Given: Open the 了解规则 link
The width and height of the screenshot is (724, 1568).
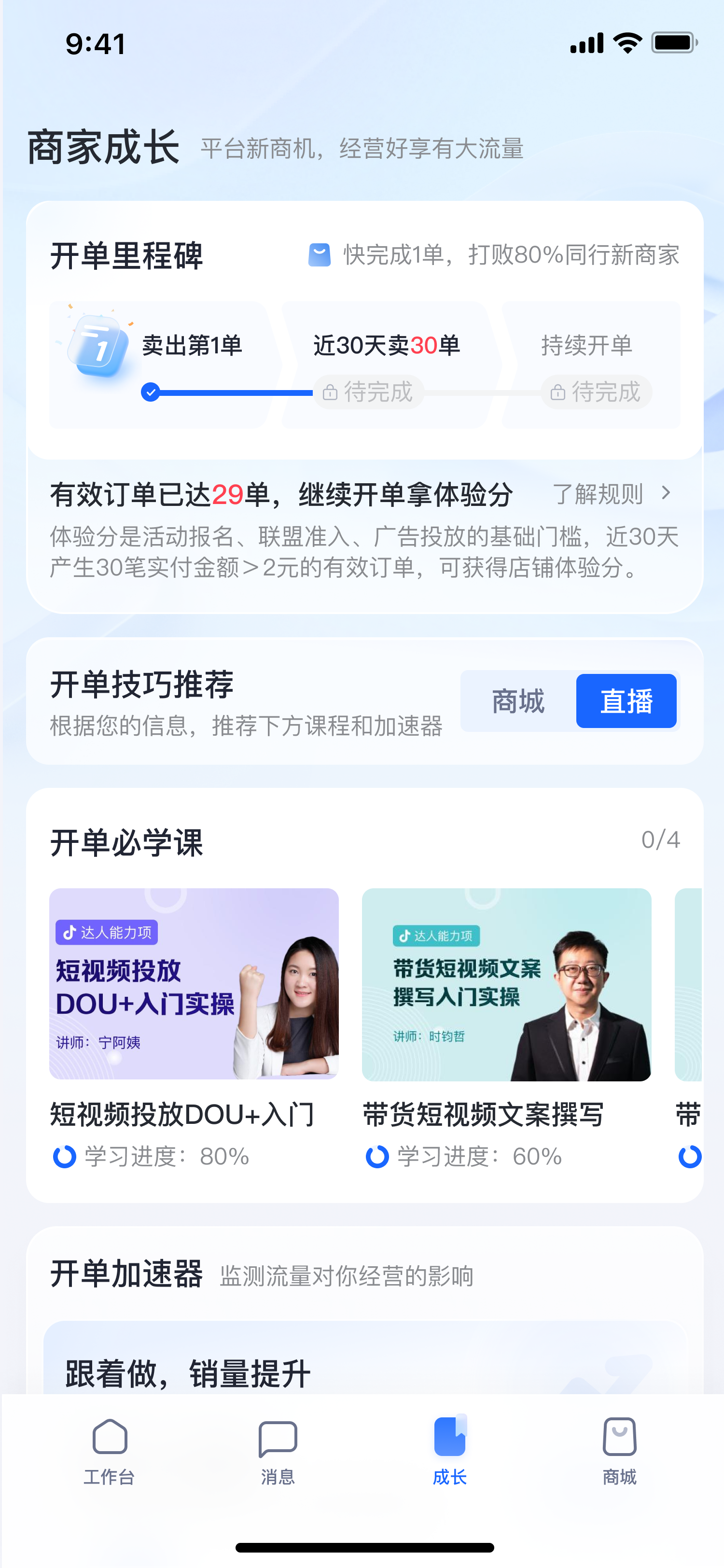Looking at the screenshot, I should pyautogui.click(x=611, y=494).
